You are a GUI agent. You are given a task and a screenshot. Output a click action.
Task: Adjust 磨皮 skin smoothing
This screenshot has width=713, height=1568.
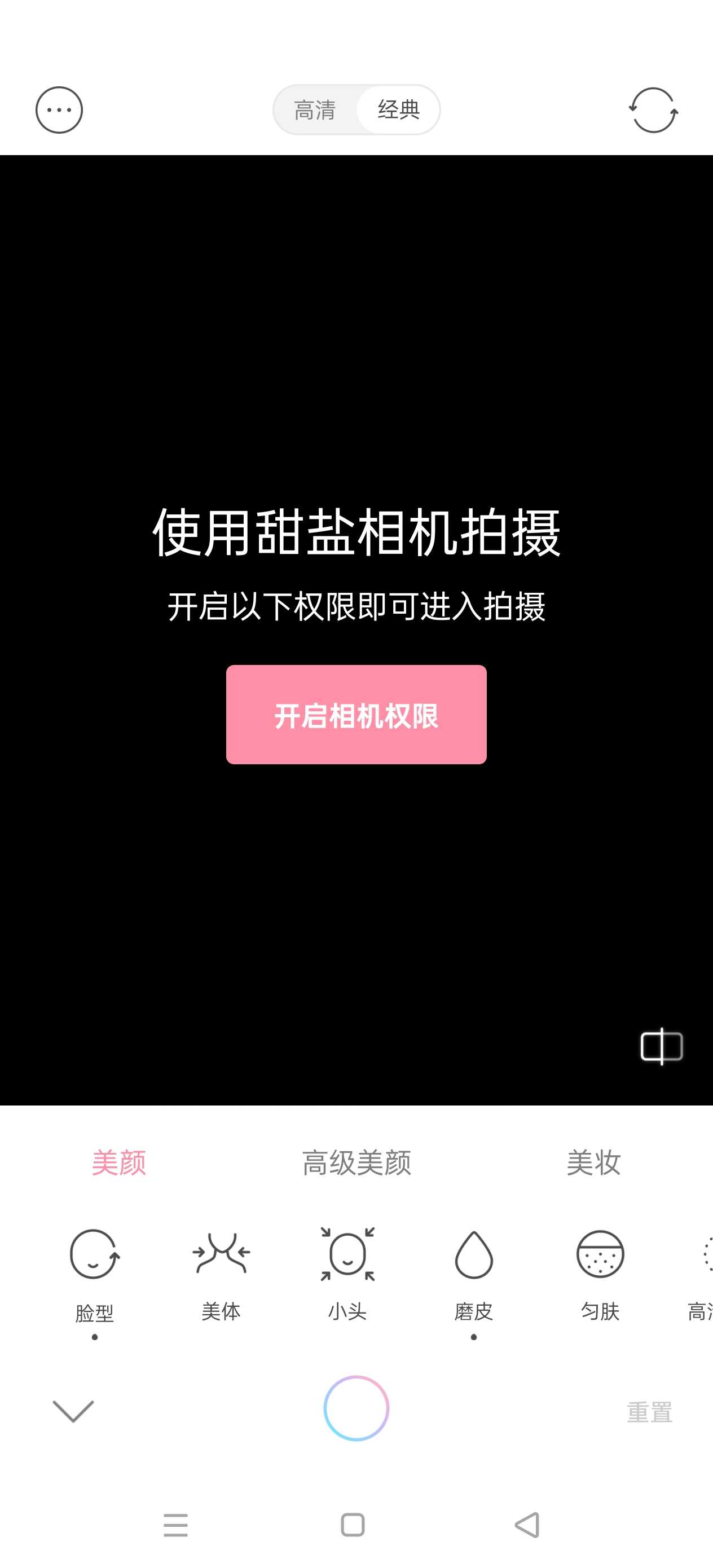click(x=474, y=1269)
